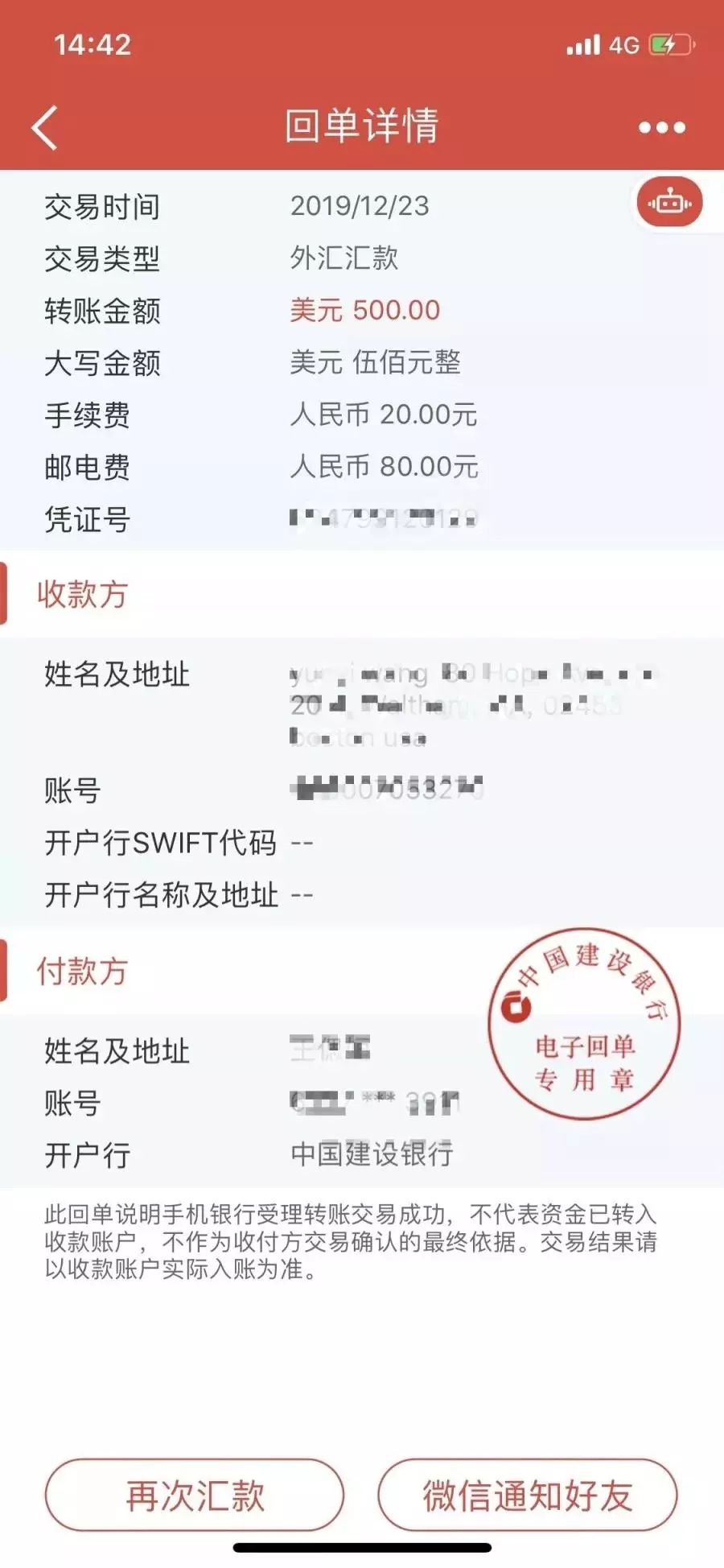The width and height of the screenshot is (724, 1568).
Task: Go back using the top-left arrow
Action: [x=44, y=127]
